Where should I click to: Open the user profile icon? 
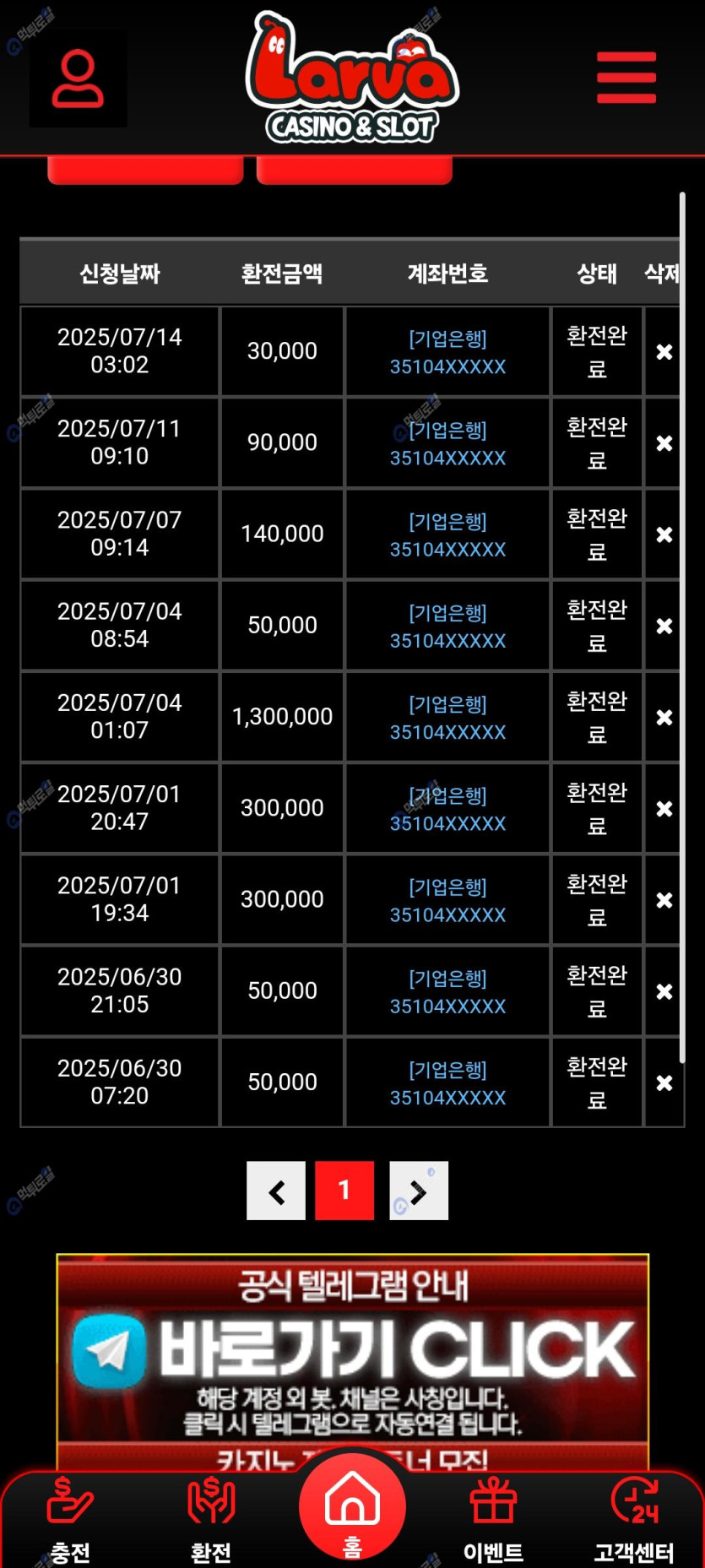point(78,79)
